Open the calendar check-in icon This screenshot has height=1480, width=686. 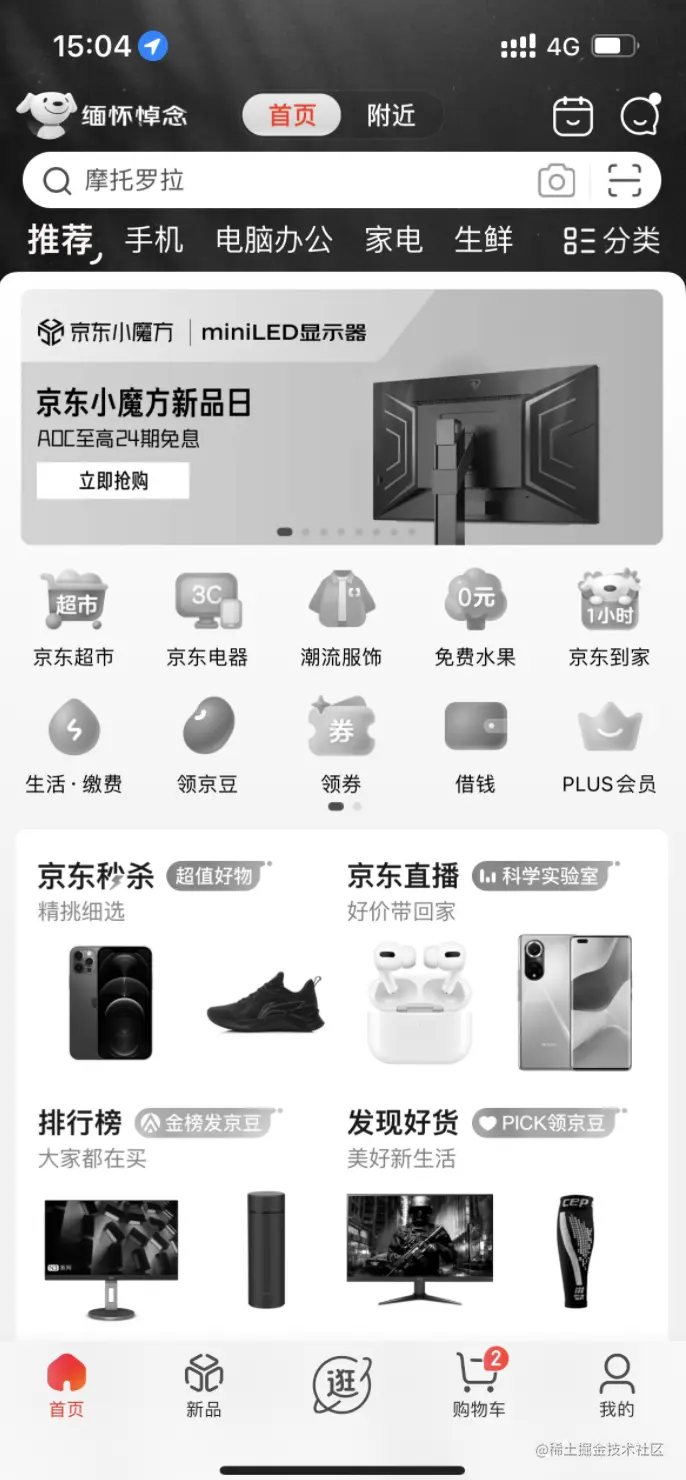pyautogui.click(x=573, y=117)
